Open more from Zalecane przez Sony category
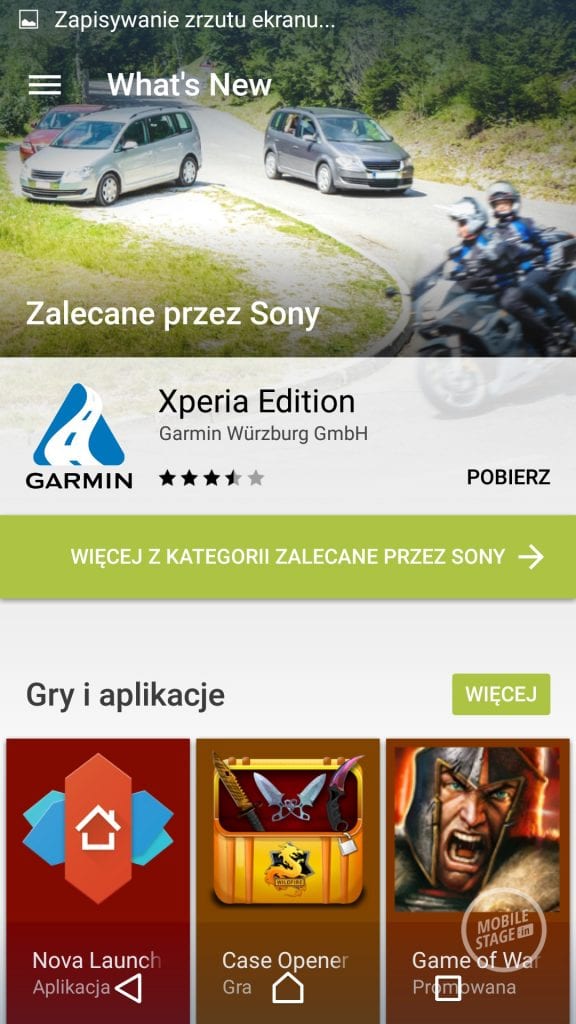576x1024 pixels. [288, 557]
